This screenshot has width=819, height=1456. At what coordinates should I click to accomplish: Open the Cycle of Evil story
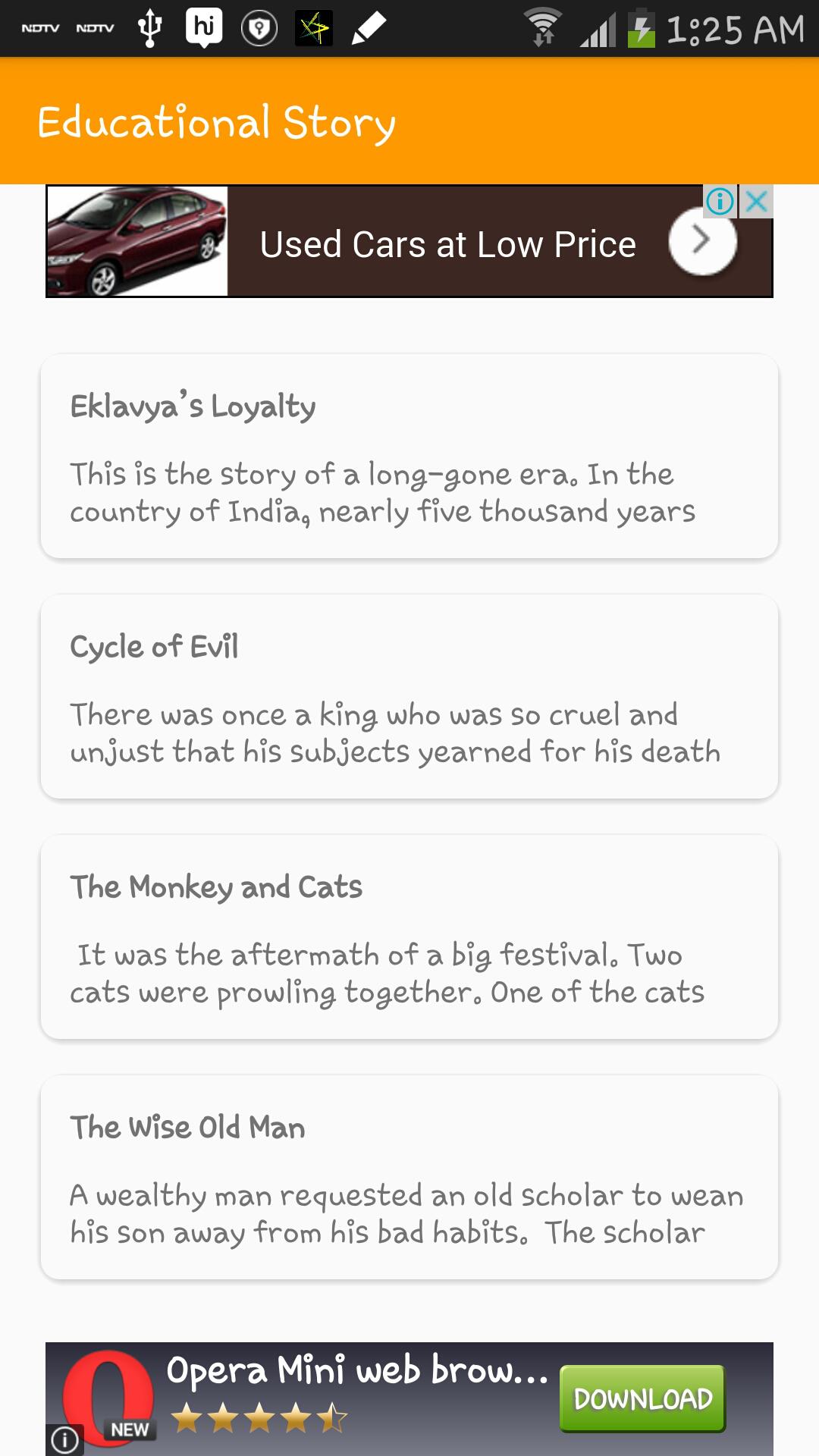409,698
